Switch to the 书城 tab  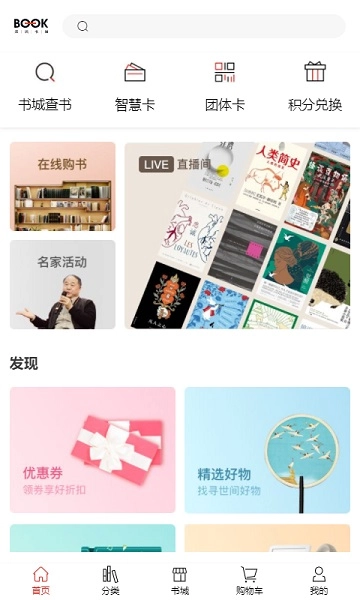point(180,580)
